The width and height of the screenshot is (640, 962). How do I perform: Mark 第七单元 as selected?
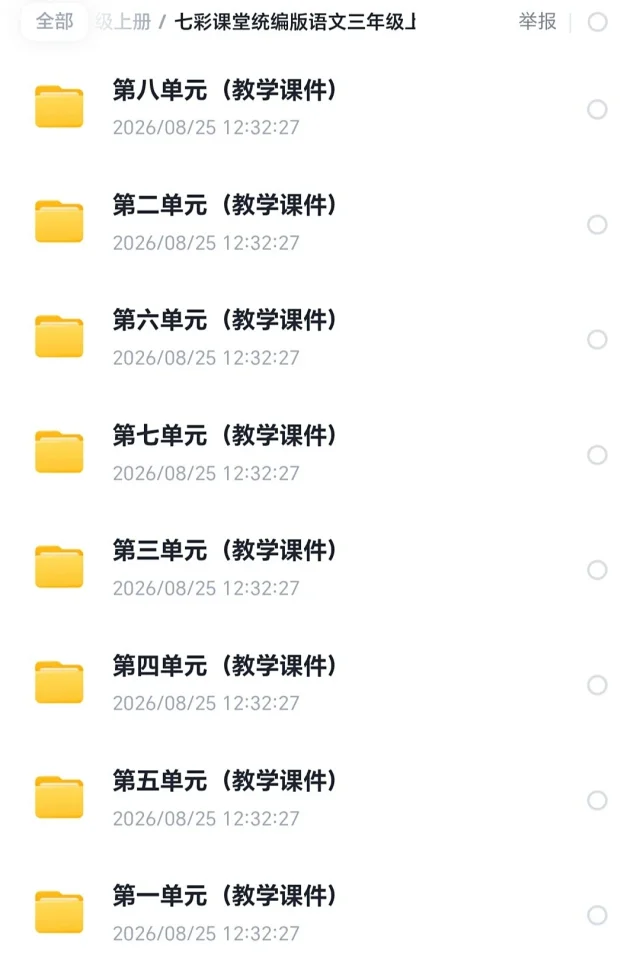597,455
